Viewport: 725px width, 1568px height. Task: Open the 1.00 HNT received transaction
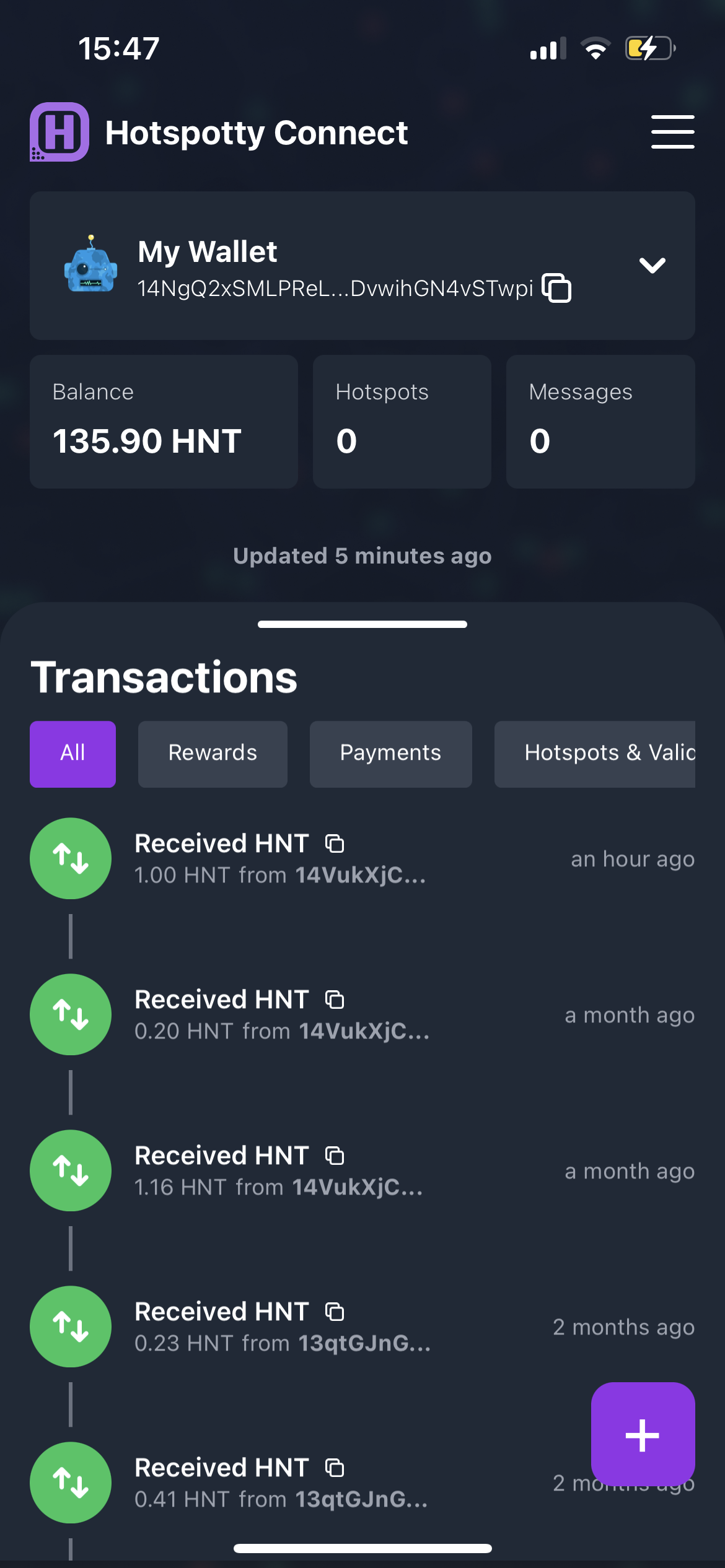(362, 859)
